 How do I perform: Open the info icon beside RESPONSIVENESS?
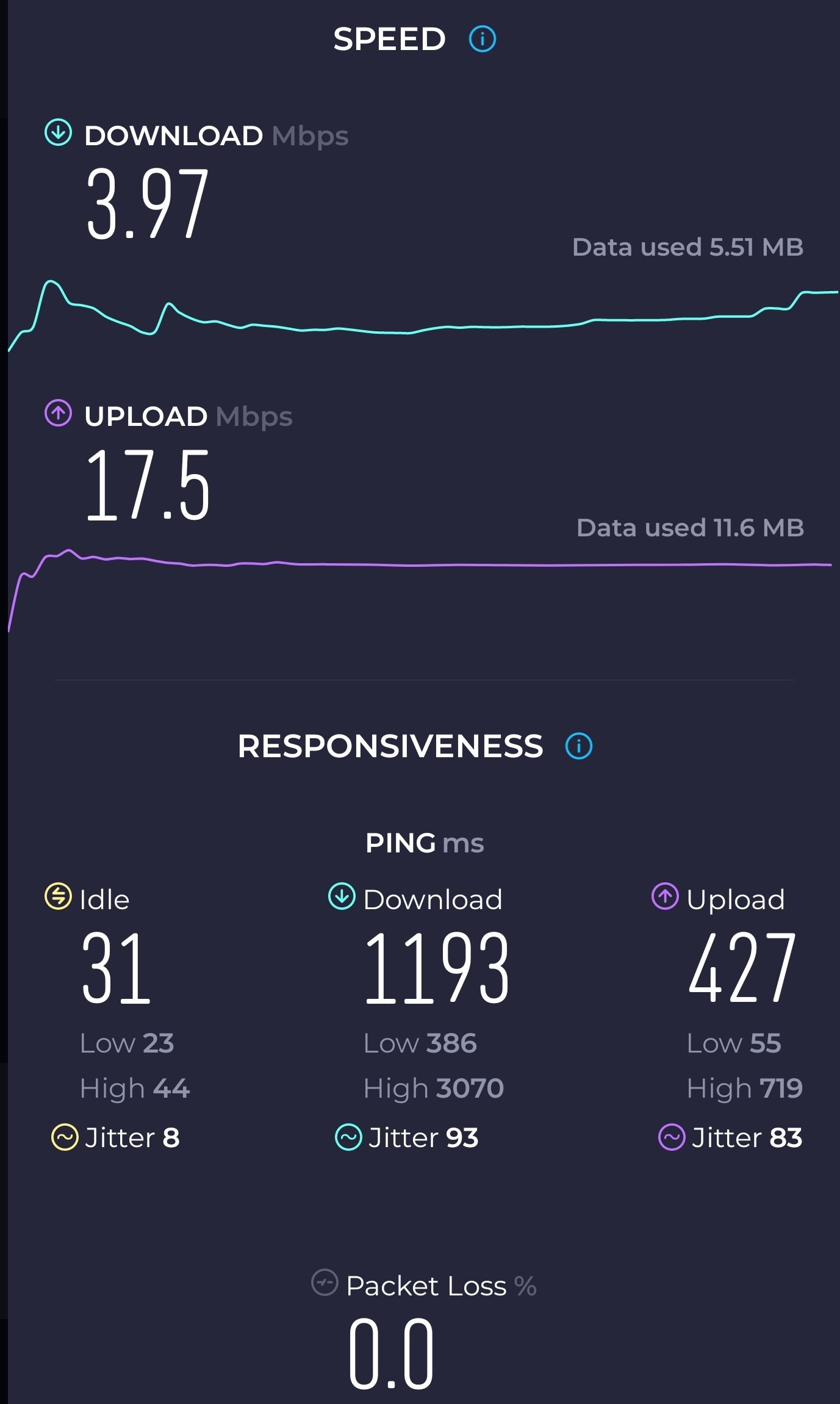pyautogui.click(x=578, y=746)
